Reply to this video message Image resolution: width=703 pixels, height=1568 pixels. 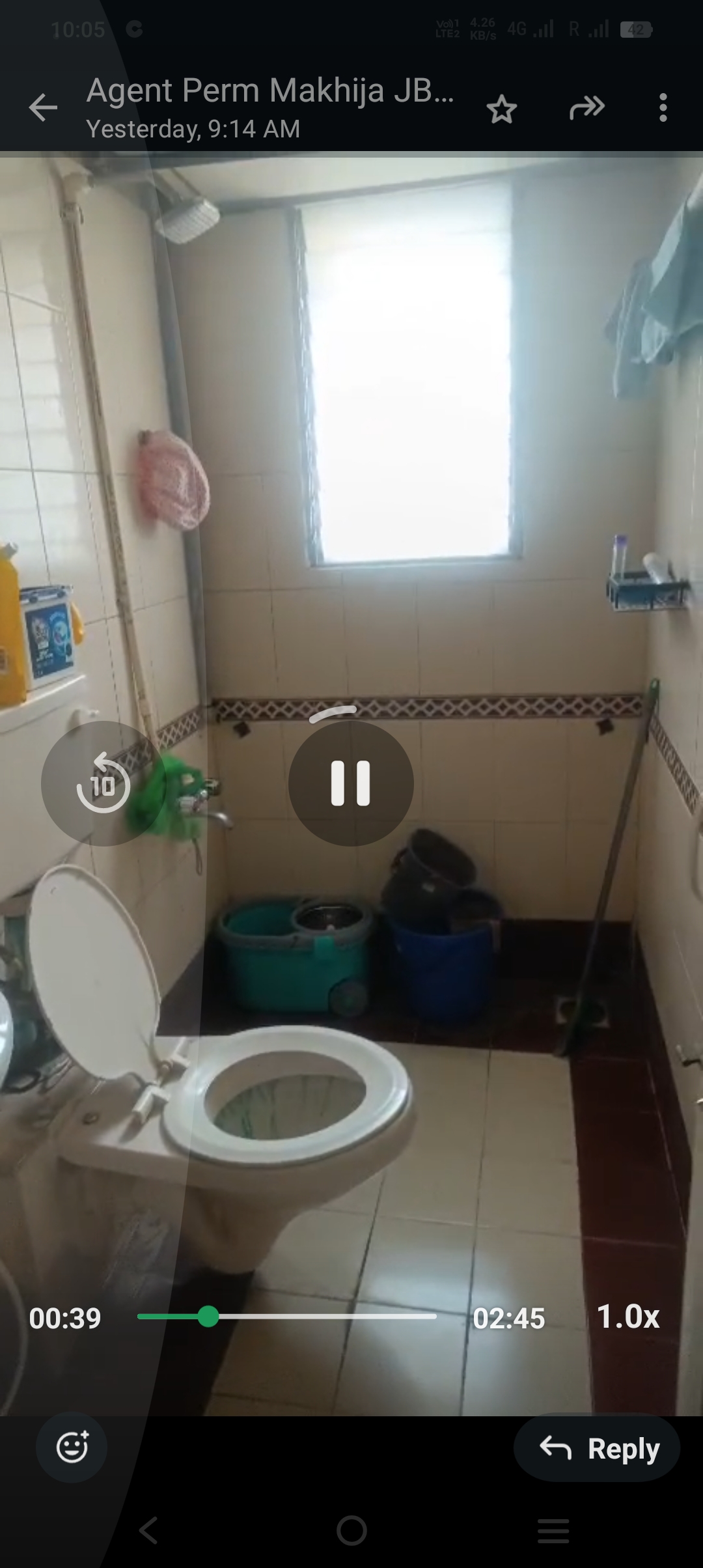coord(598,1449)
